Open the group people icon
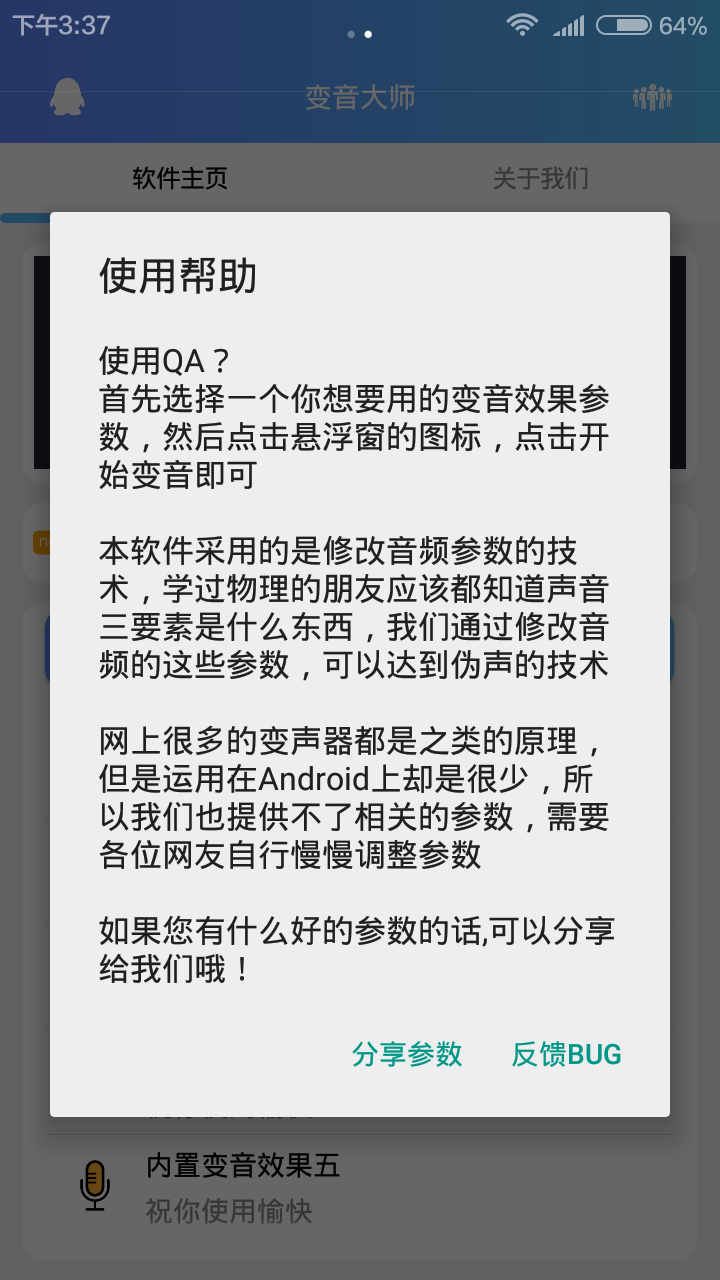The image size is (720, 1280). [x=652, y=97]
